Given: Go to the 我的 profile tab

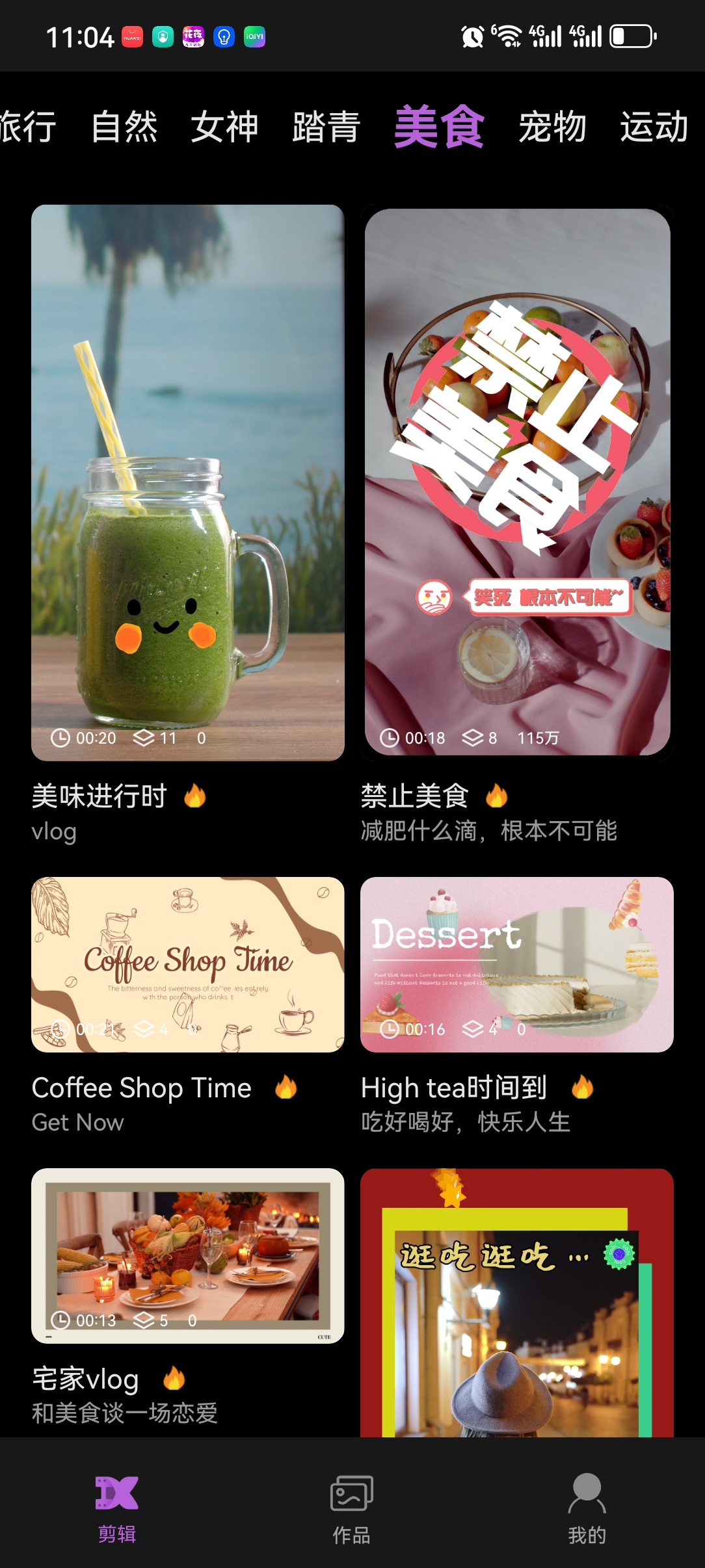Looking at the screenshot, I should click(x=587, y=1508).
